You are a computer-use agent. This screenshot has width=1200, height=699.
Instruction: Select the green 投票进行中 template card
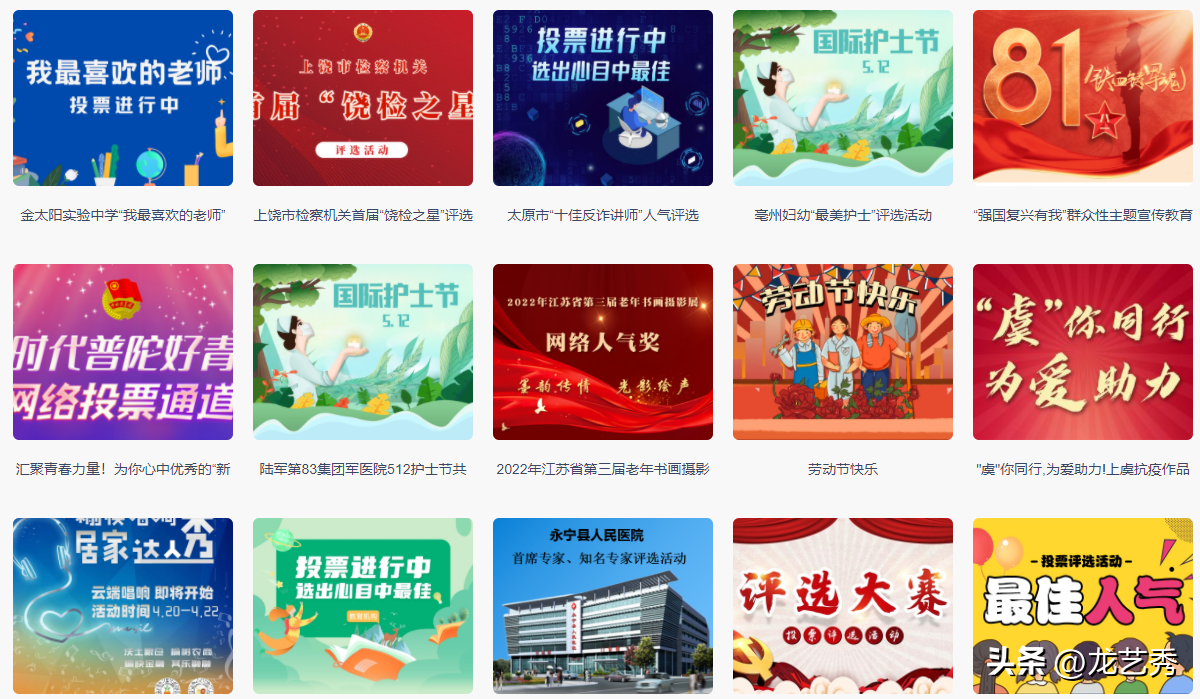(x=363, y=606)
